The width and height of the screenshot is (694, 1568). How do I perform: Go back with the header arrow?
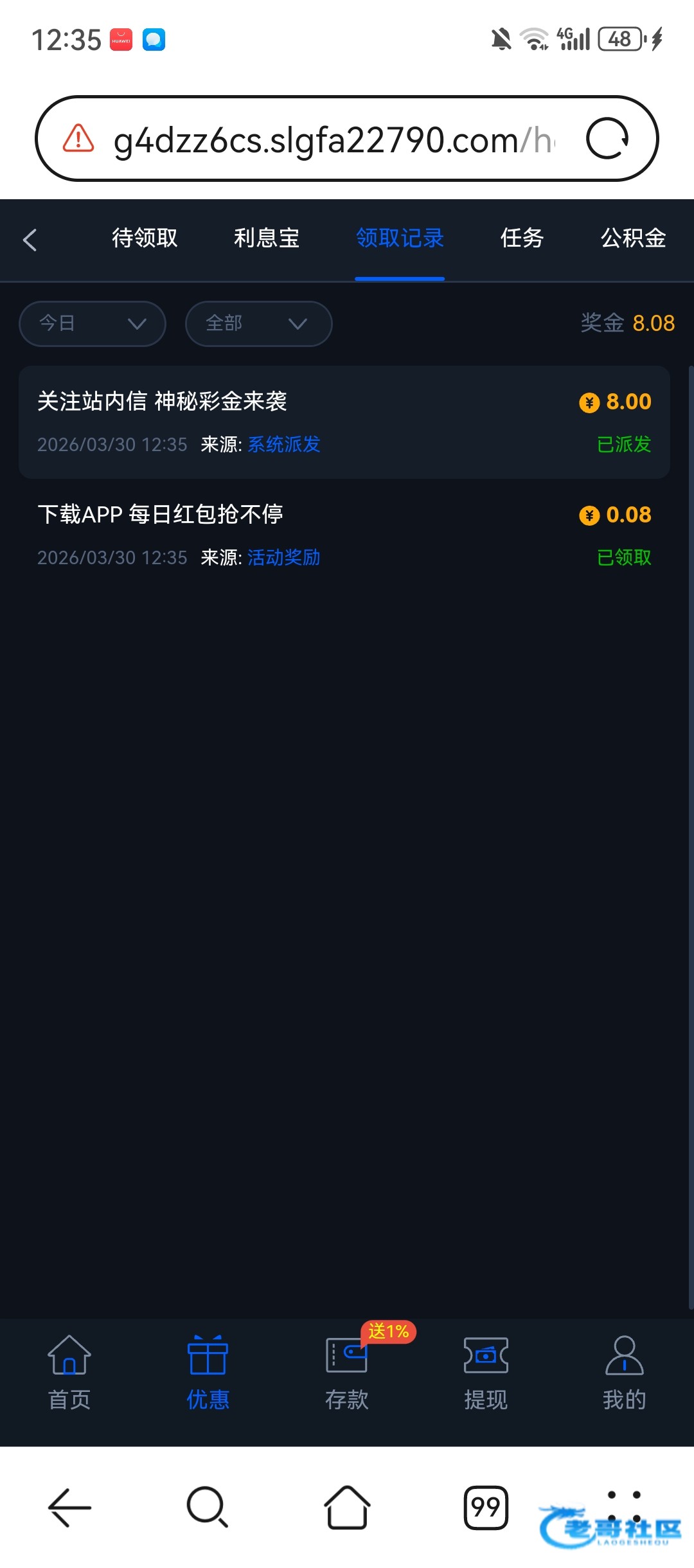coord(30,240)
